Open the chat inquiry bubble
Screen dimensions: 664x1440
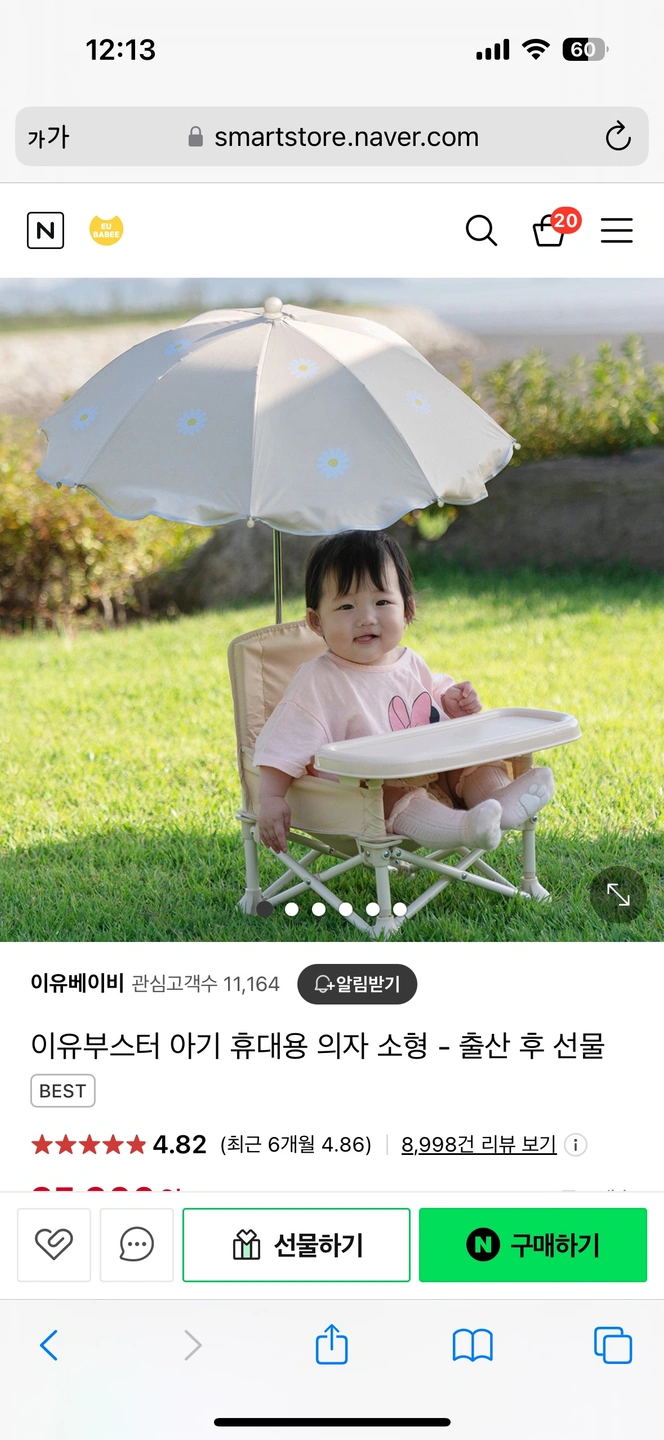pos(137,1245)
